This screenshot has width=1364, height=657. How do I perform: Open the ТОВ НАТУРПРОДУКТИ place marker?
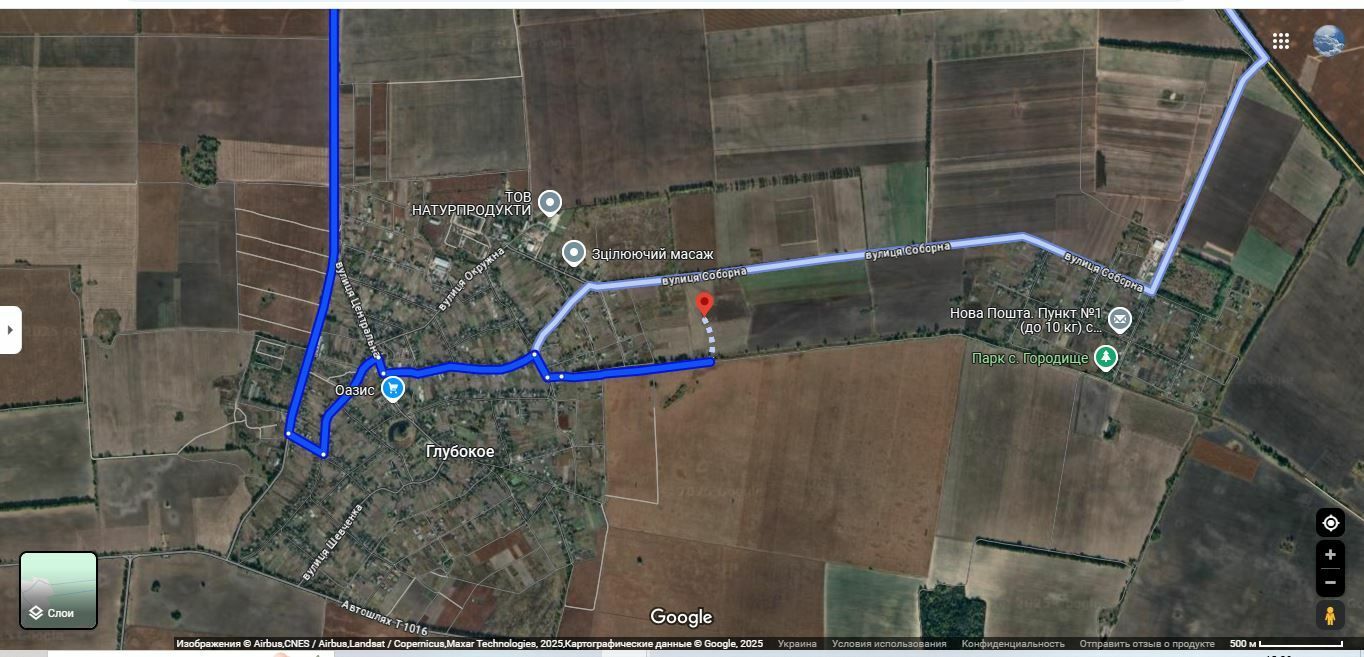(550, 203)
